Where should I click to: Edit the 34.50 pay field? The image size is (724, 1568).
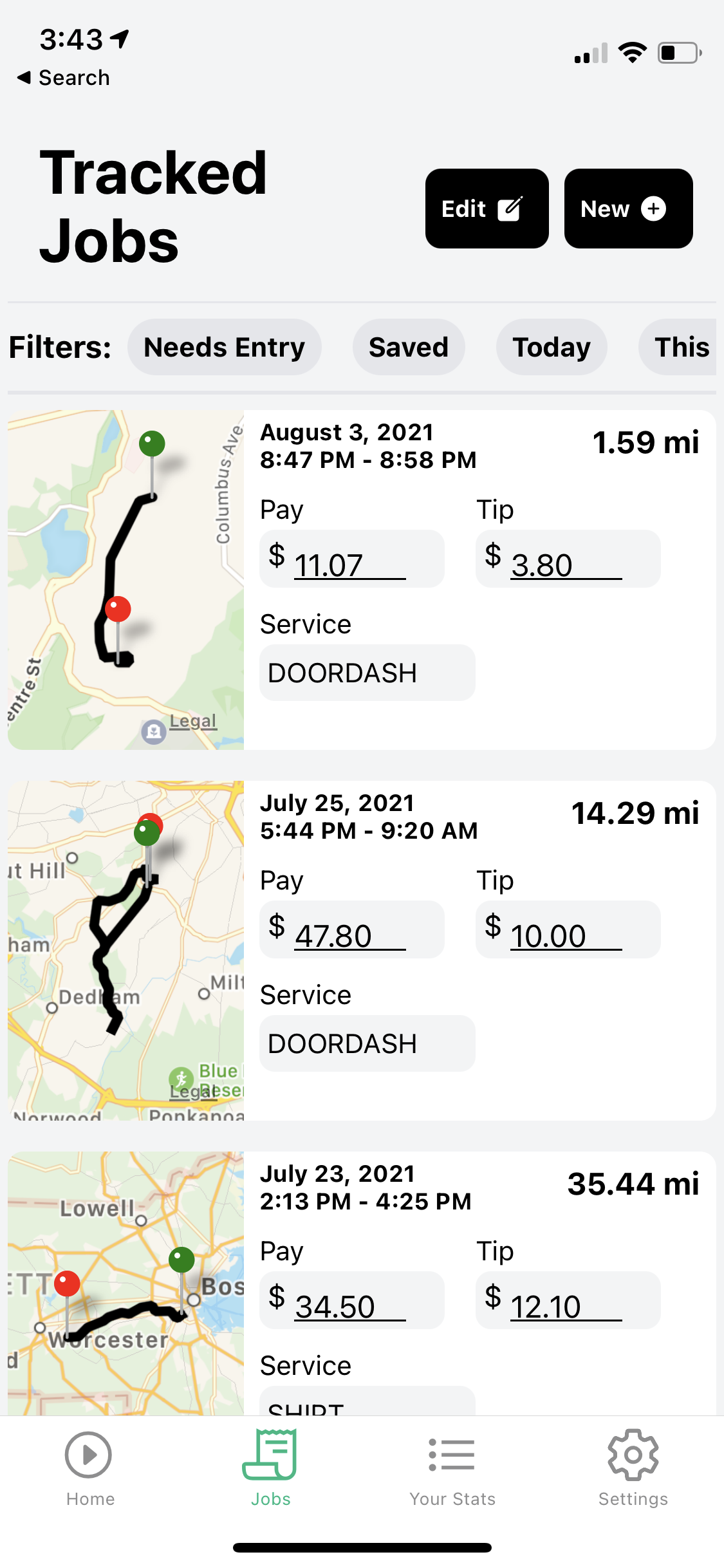(352, 1300)
